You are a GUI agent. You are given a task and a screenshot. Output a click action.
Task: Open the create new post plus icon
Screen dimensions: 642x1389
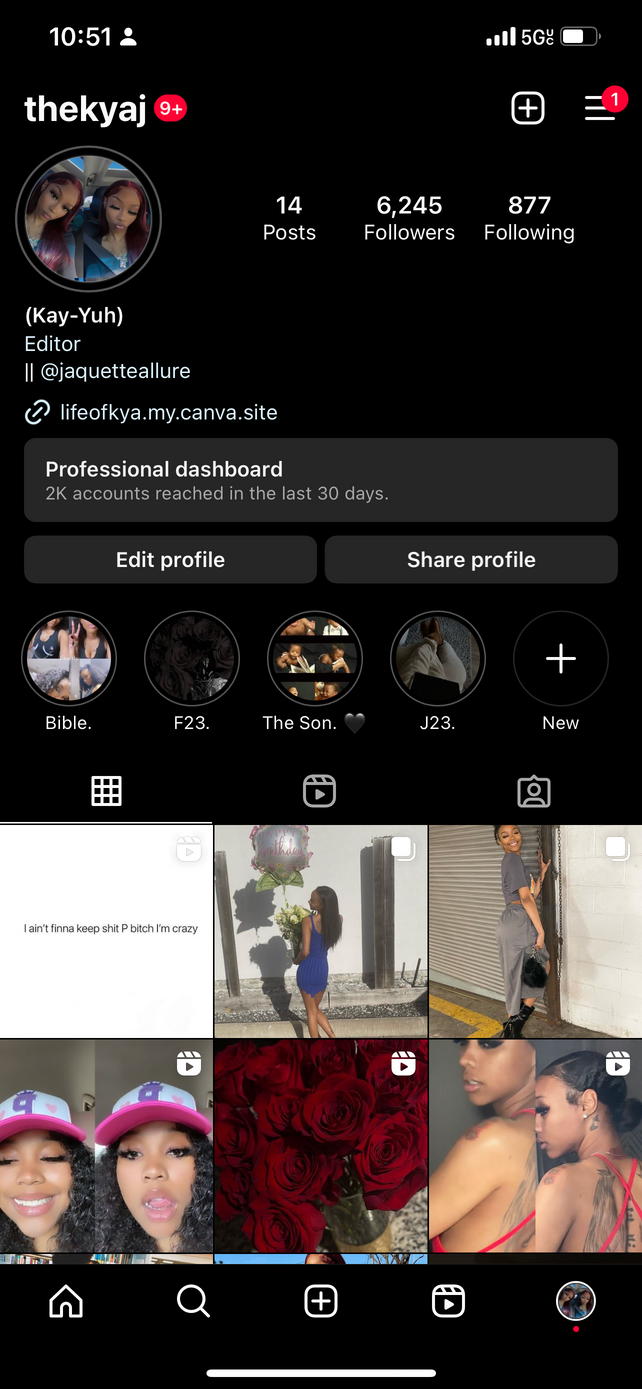pyautogui.click(x=528, y=108)
